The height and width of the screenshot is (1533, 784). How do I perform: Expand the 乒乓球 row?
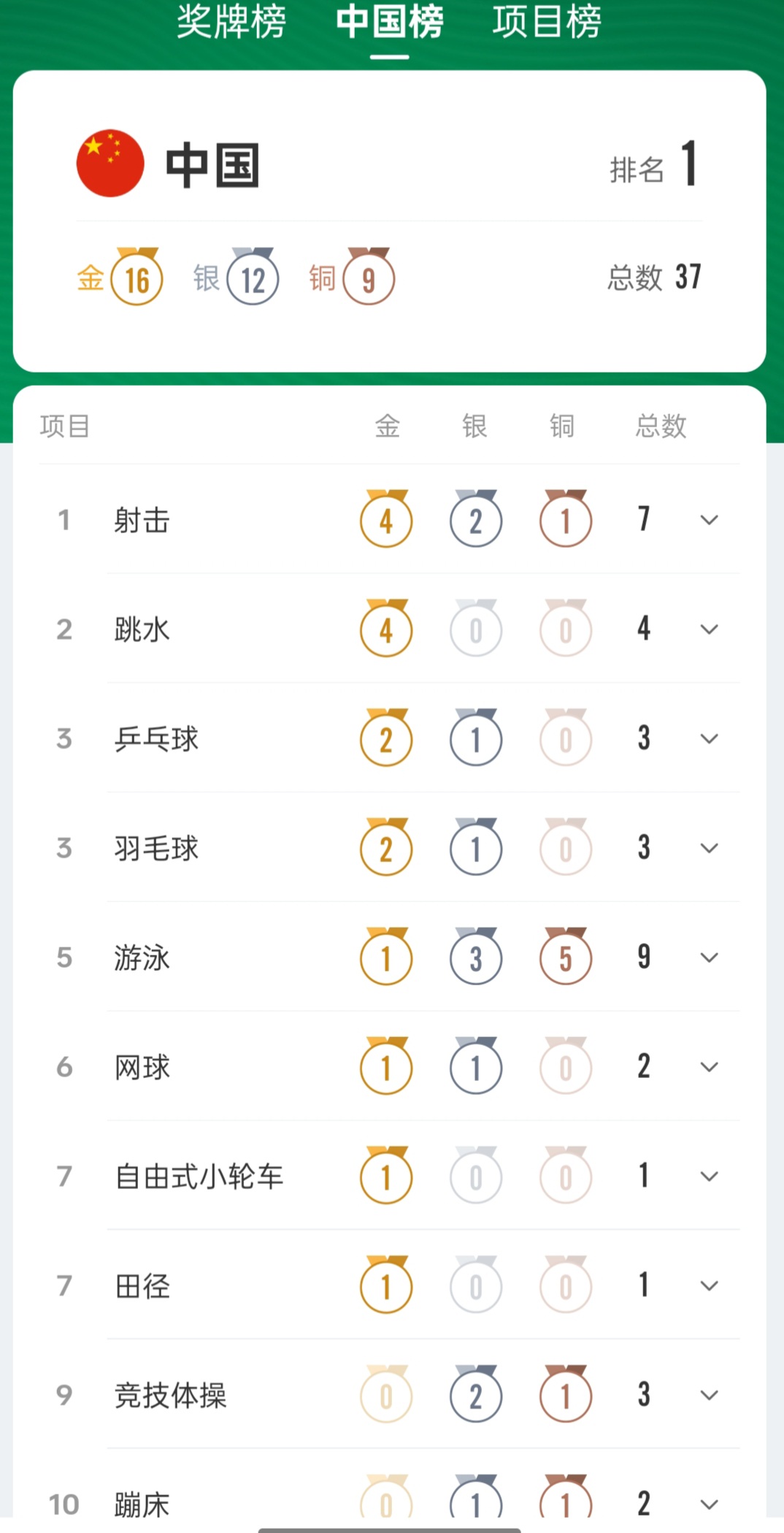pos(709,739)
